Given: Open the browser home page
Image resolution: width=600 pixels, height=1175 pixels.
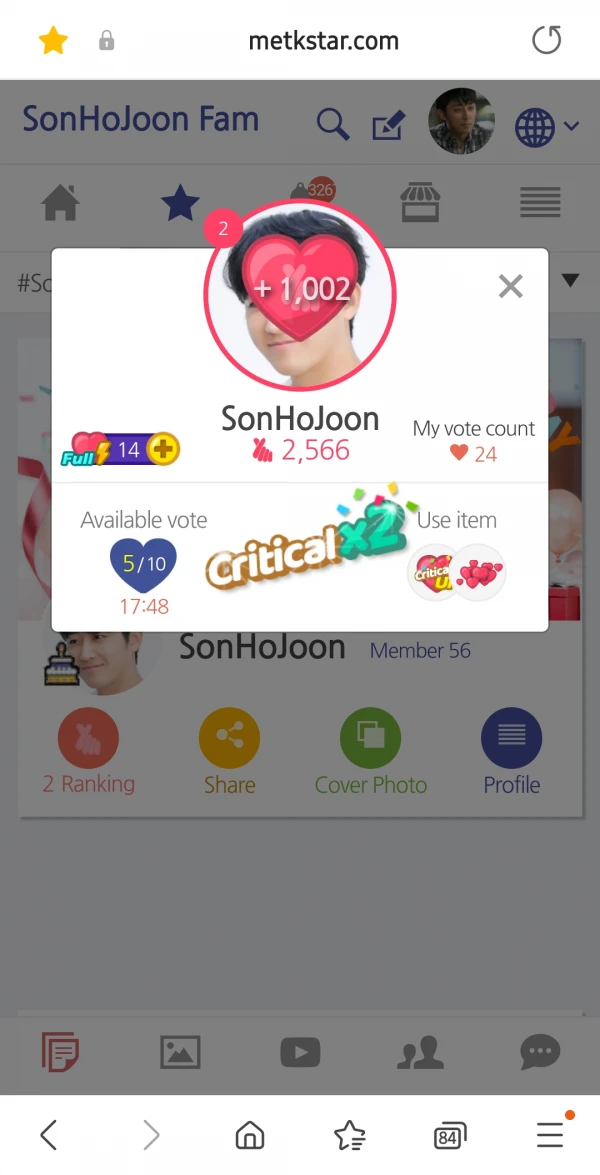Looking at the screenshot, I should coord(250,1135).
